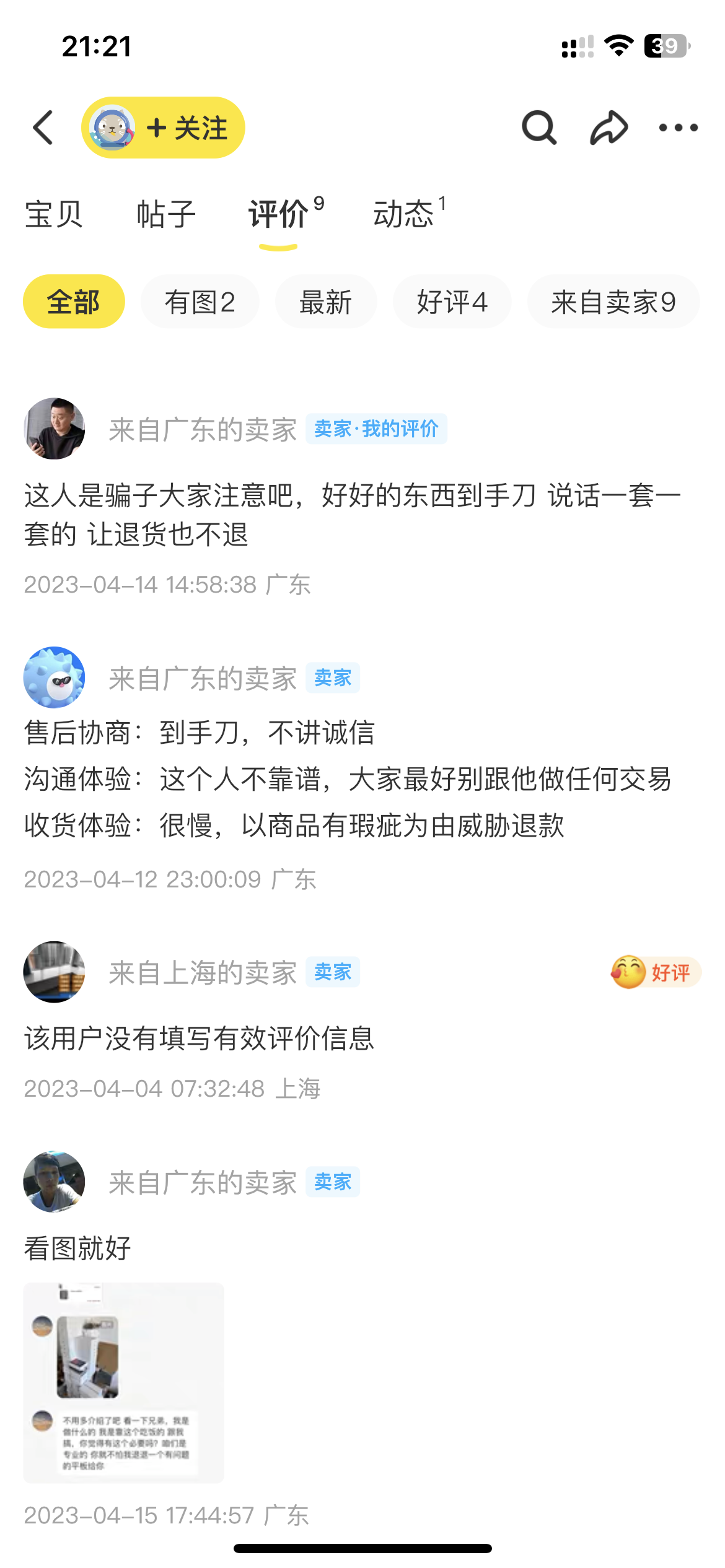Open avatar of the 售后协商 reviewer
Image resolution: width=725 pixels, height=1568 pixels.
pyautogui.click(x=55, y=677)
